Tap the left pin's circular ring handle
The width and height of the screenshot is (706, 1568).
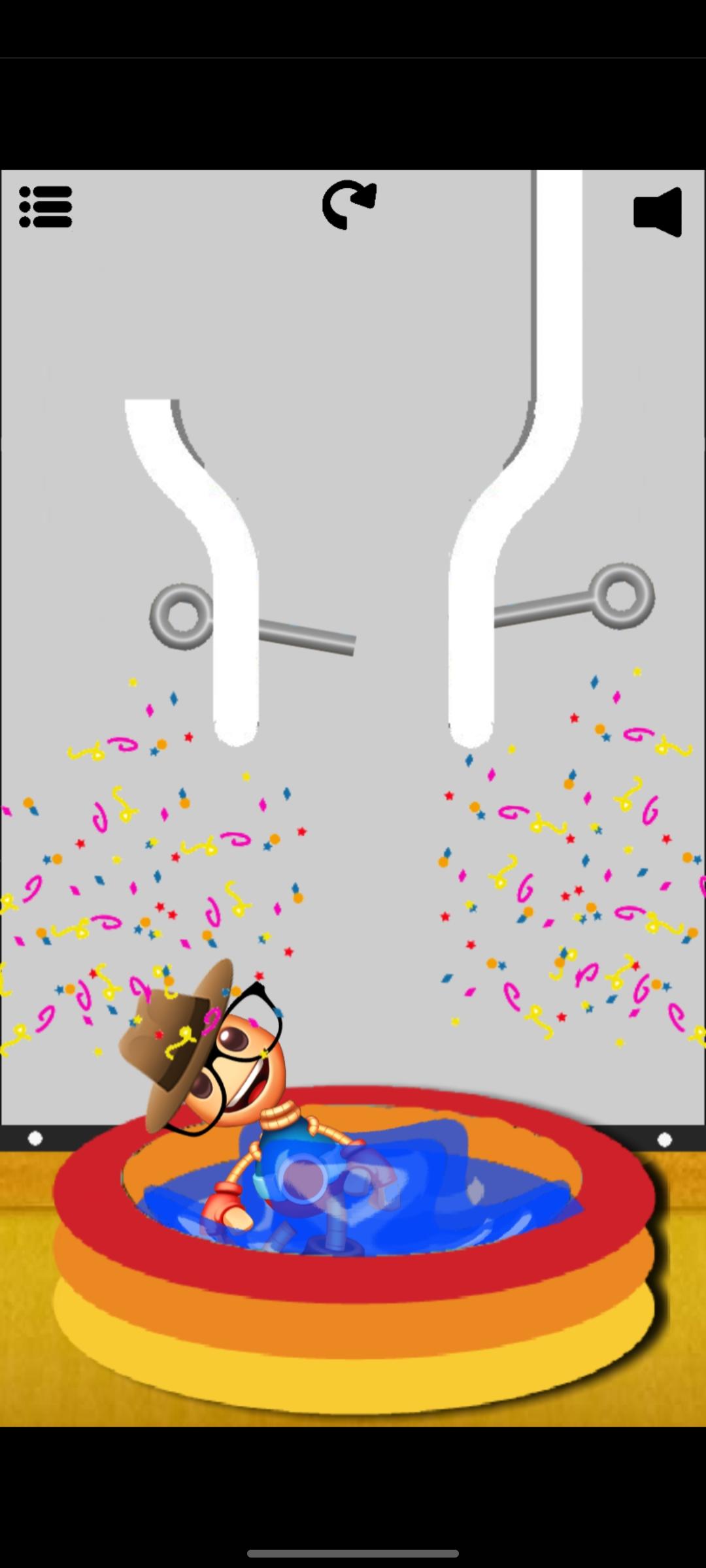tap(181, 614)
